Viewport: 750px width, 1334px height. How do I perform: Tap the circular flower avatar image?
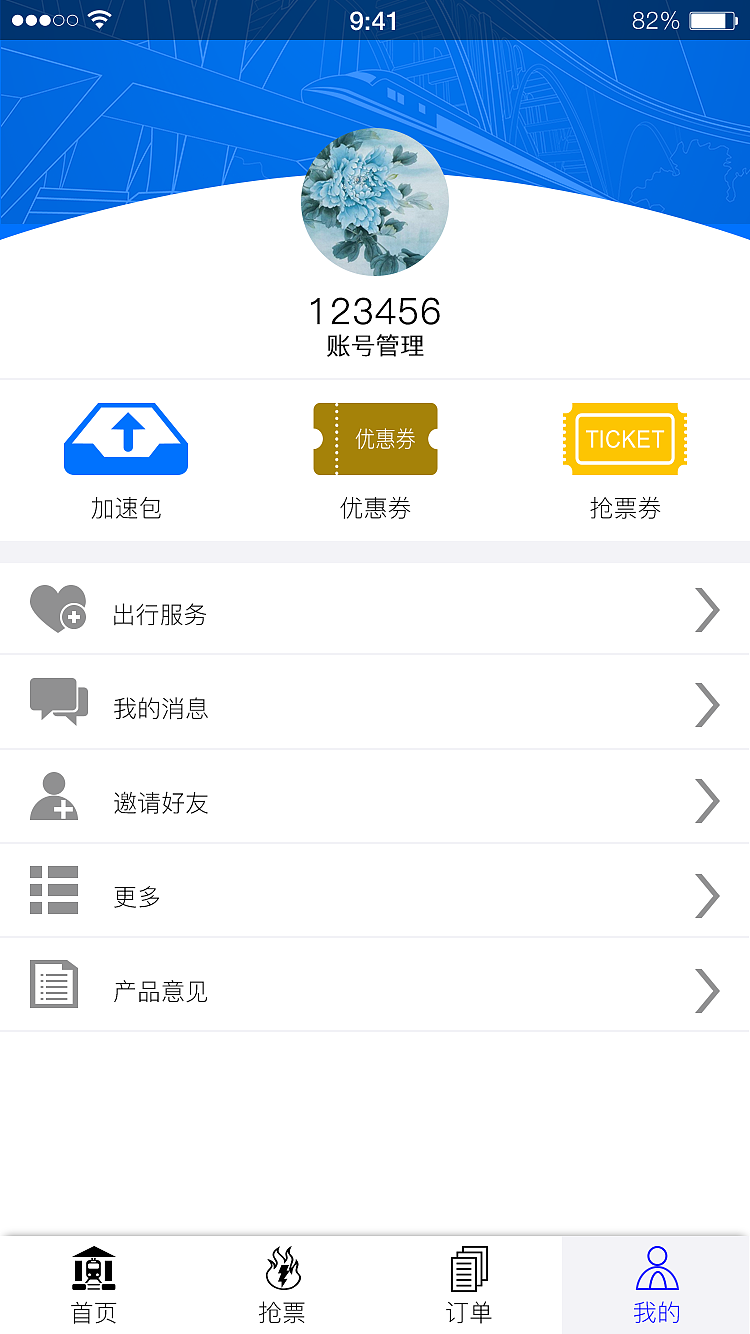point(375,202)
